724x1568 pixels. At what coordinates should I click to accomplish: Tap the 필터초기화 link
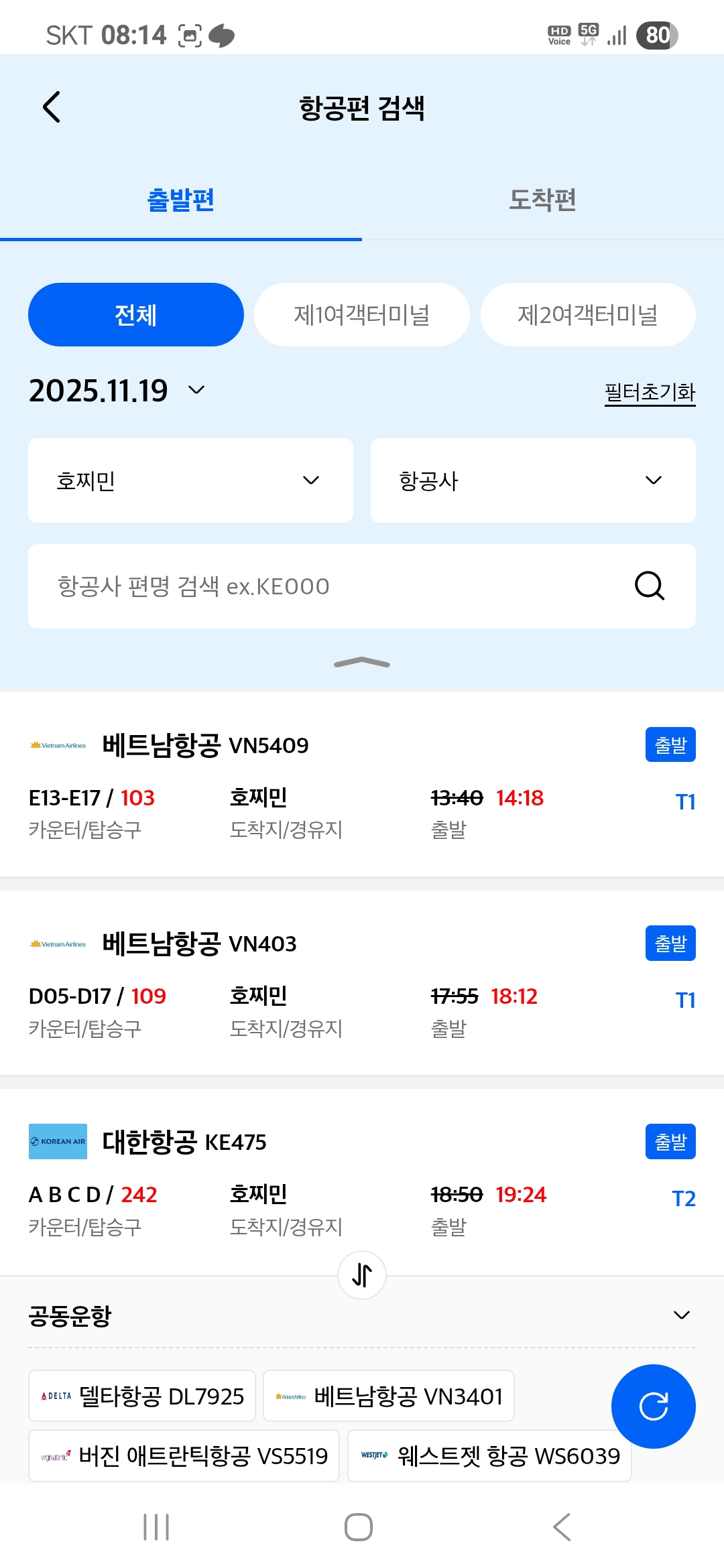coord(650,392)
